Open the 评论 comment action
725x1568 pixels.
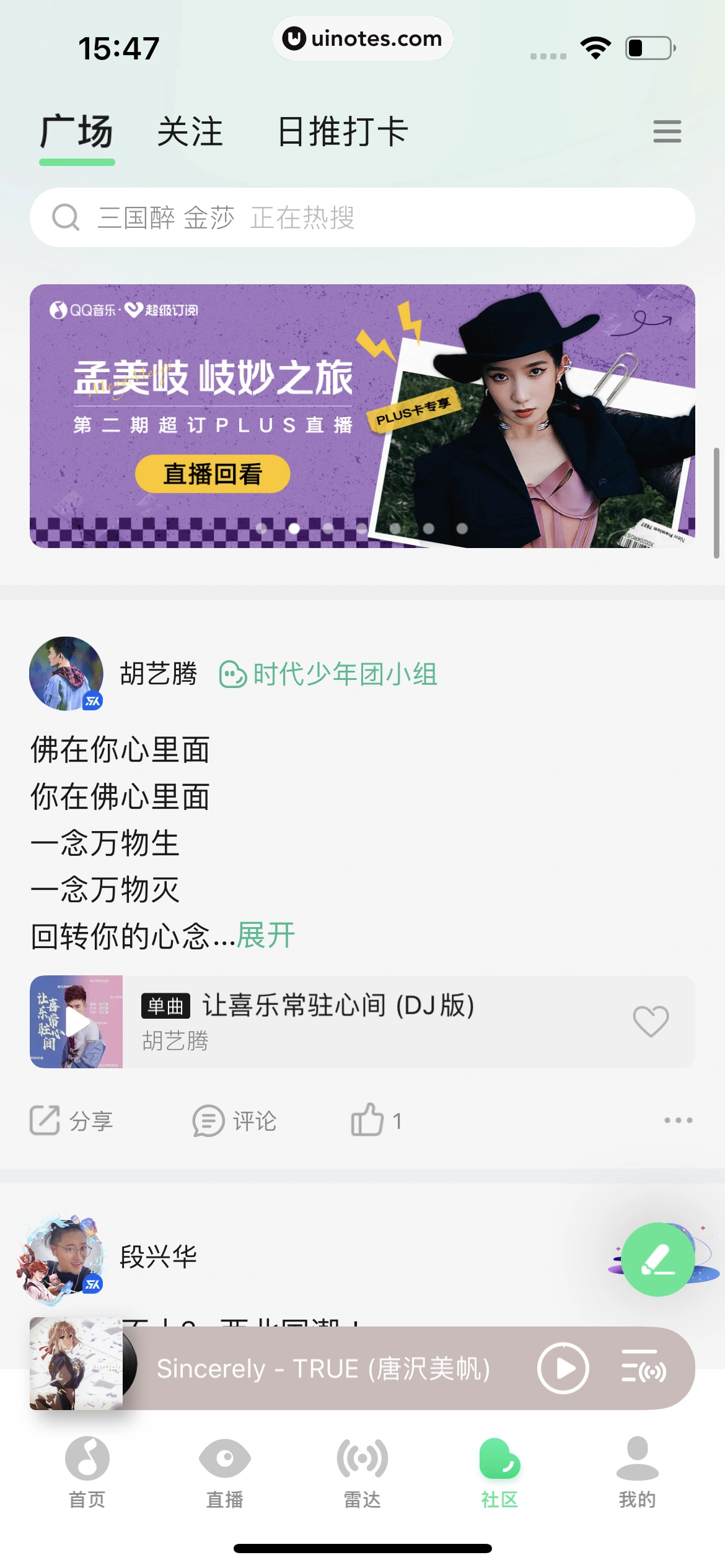coord(234,1121)
